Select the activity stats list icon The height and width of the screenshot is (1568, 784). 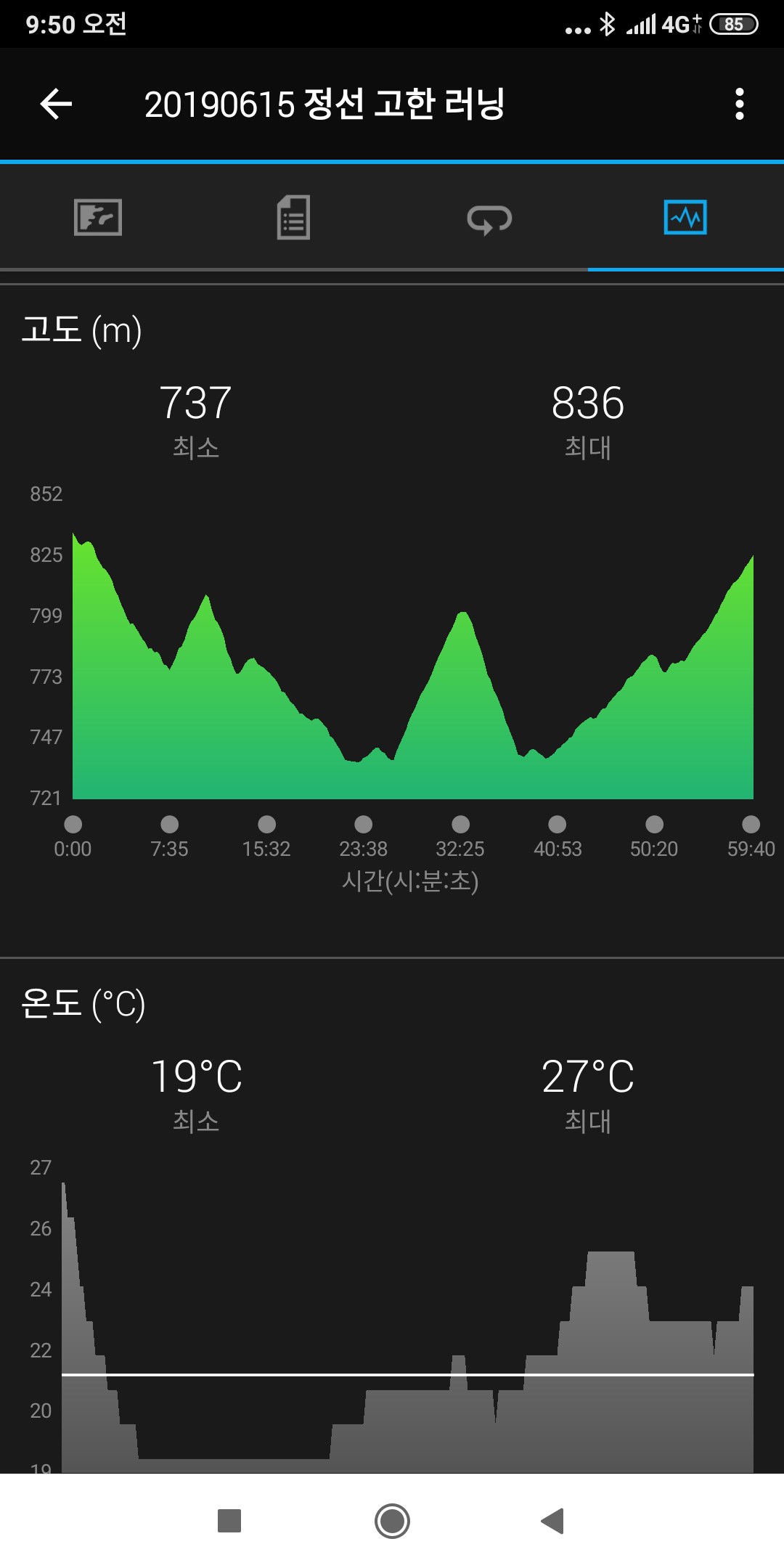tap(293, 218)
